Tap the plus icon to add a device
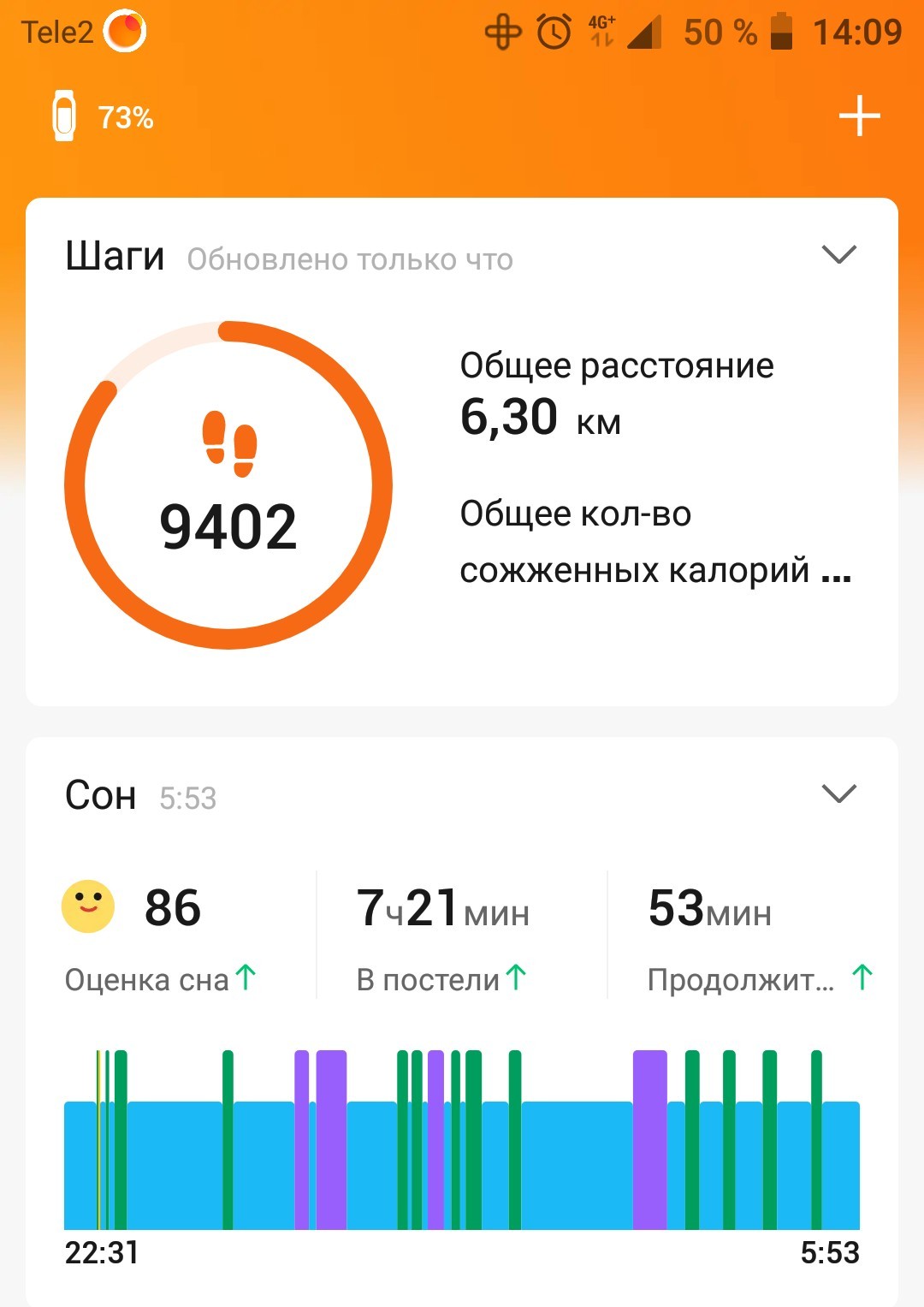Viewport: 924px width, 1307px height. point(859,116)
